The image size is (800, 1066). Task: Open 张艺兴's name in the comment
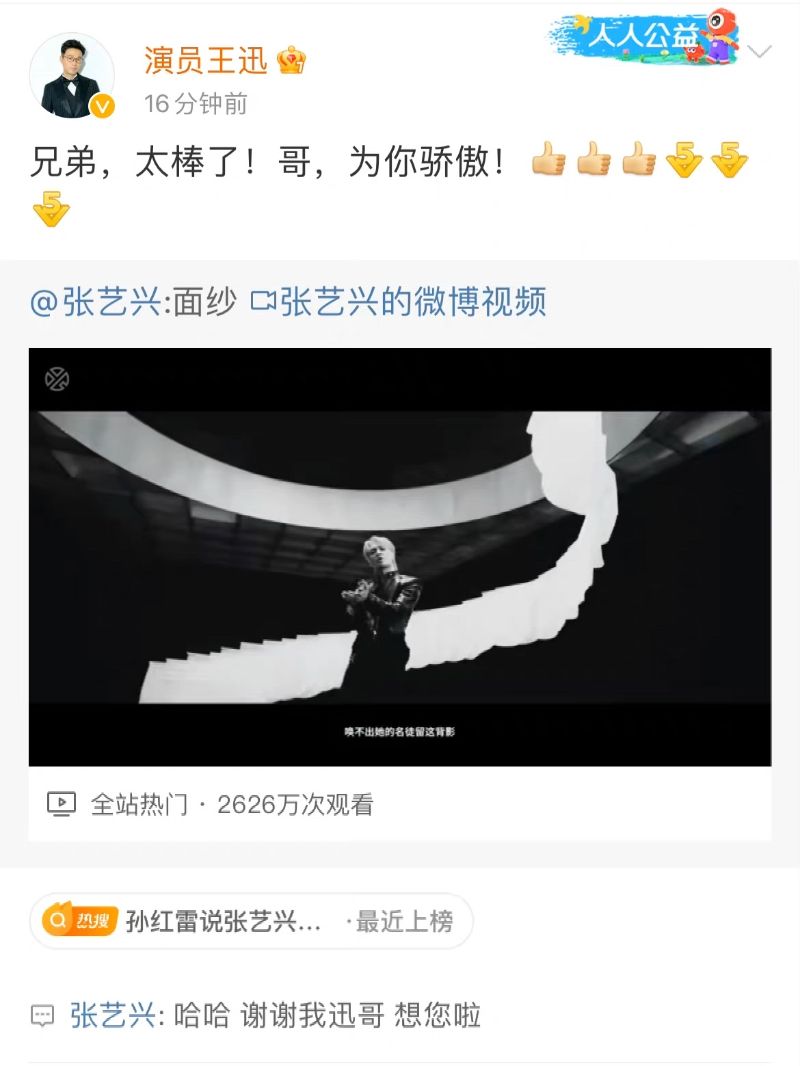[112, 1016]
